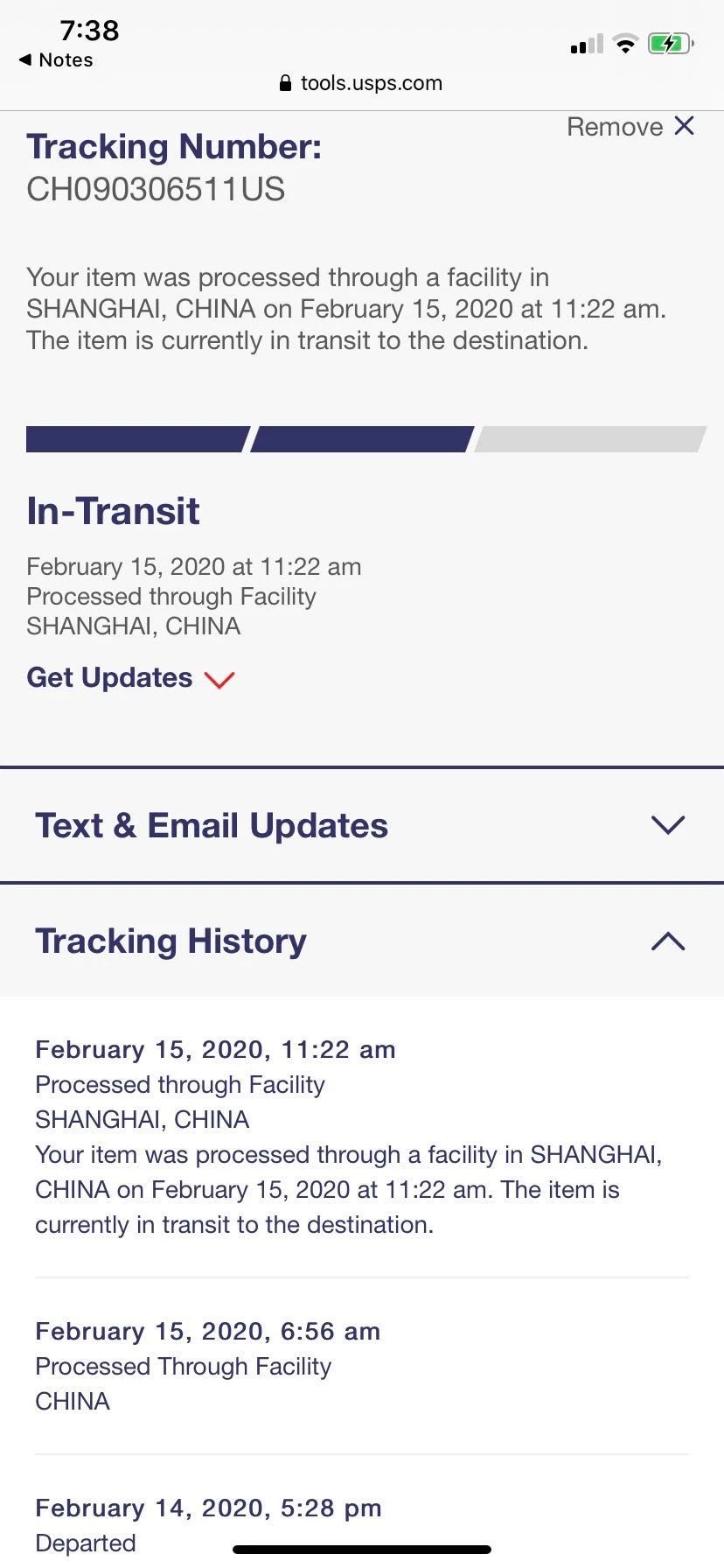Viewport: 724px width, 1568px height.
Task: Remove this tracking number
Action: [x=630, y=127]
